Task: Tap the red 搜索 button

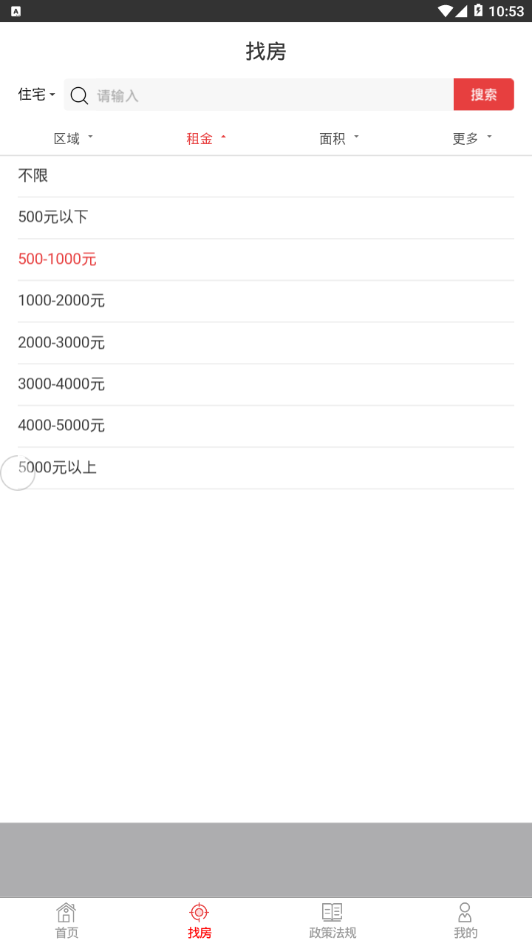Action: click(x=484, y=95)
